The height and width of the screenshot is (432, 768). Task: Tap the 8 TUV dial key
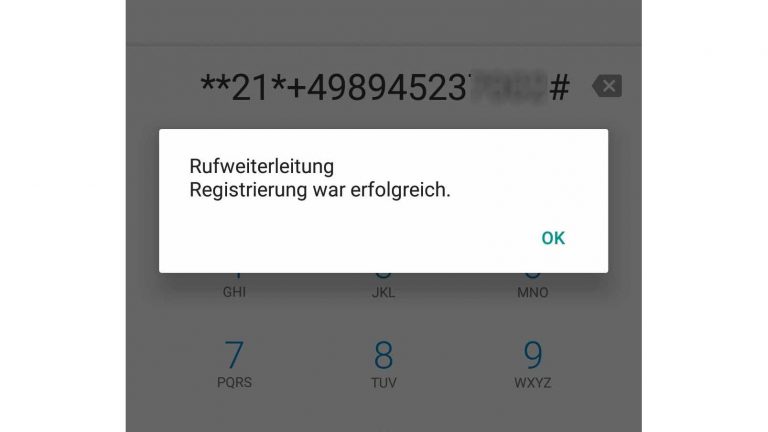pyautogui.click(x=384, y=362)
